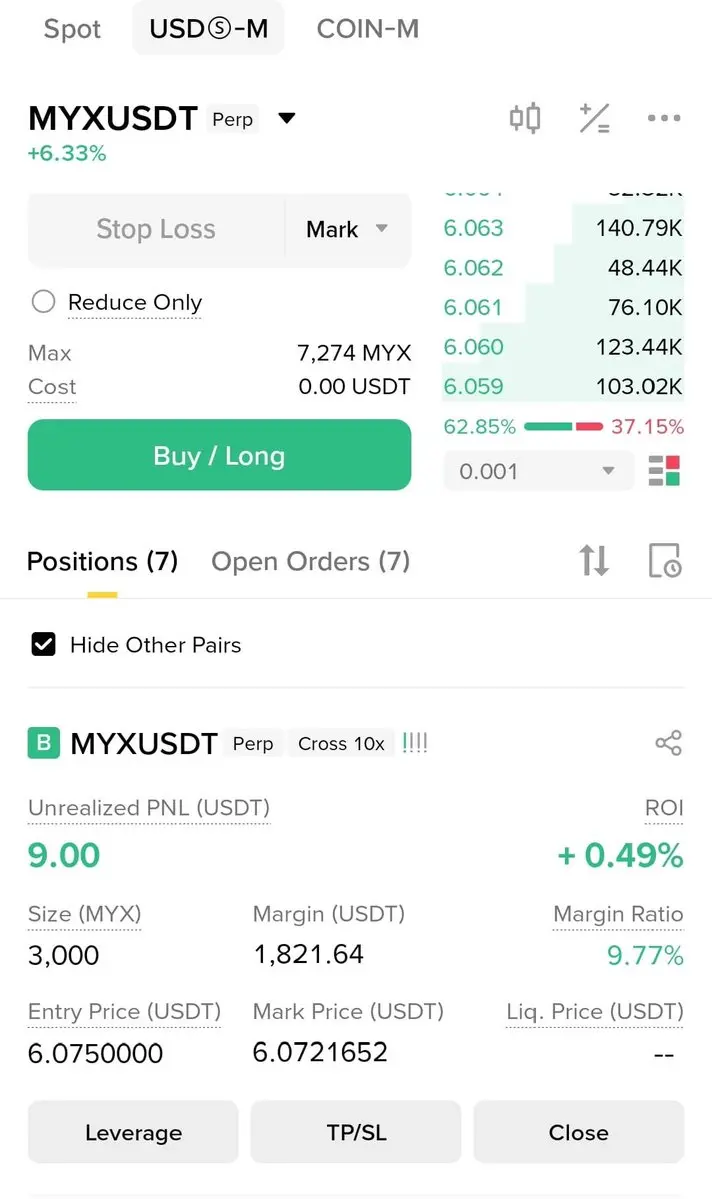Close the MYXUSDT position

tap(578, 1133)
